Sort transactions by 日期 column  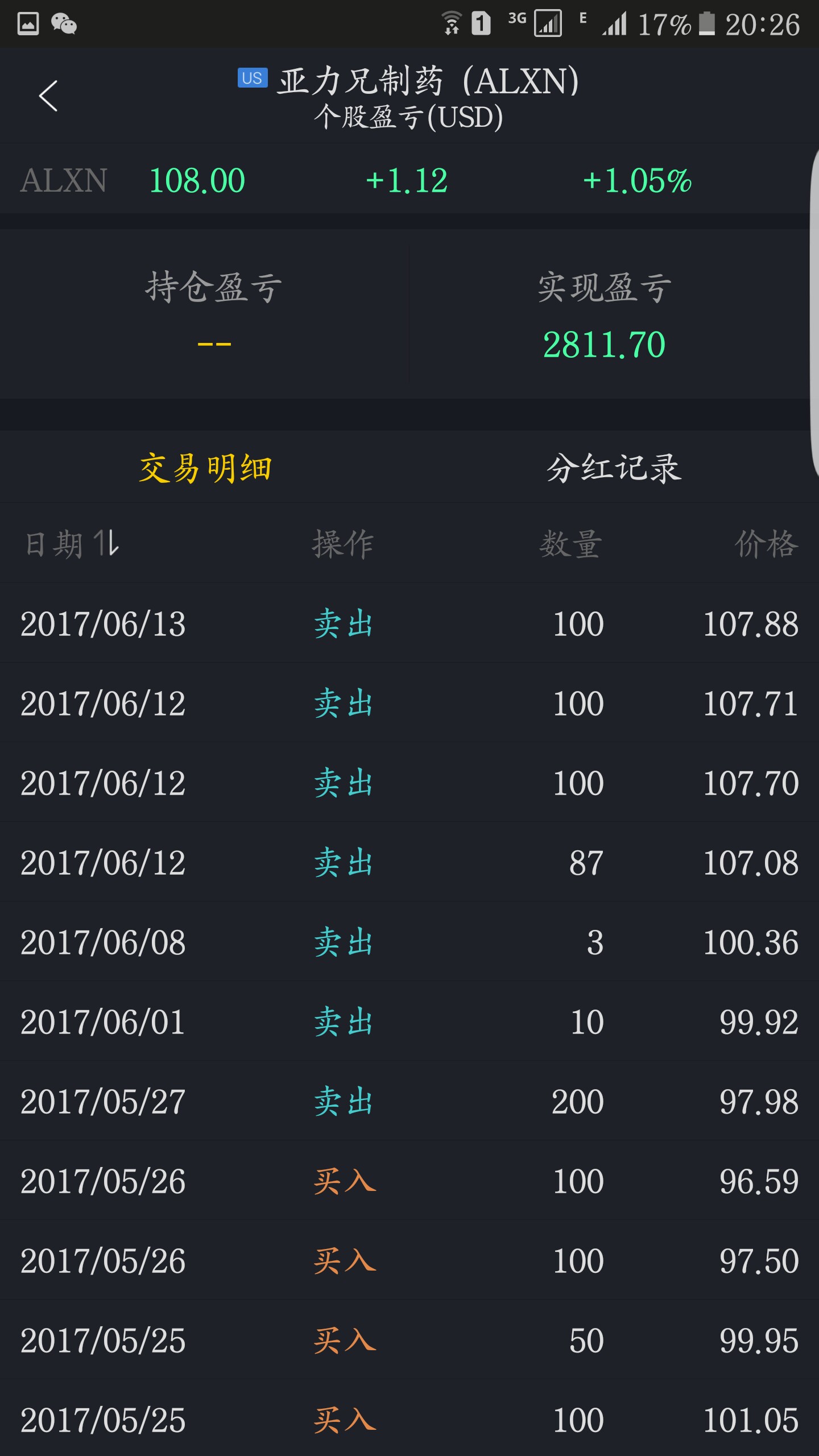pyautogui.click(x=72, y=544)
